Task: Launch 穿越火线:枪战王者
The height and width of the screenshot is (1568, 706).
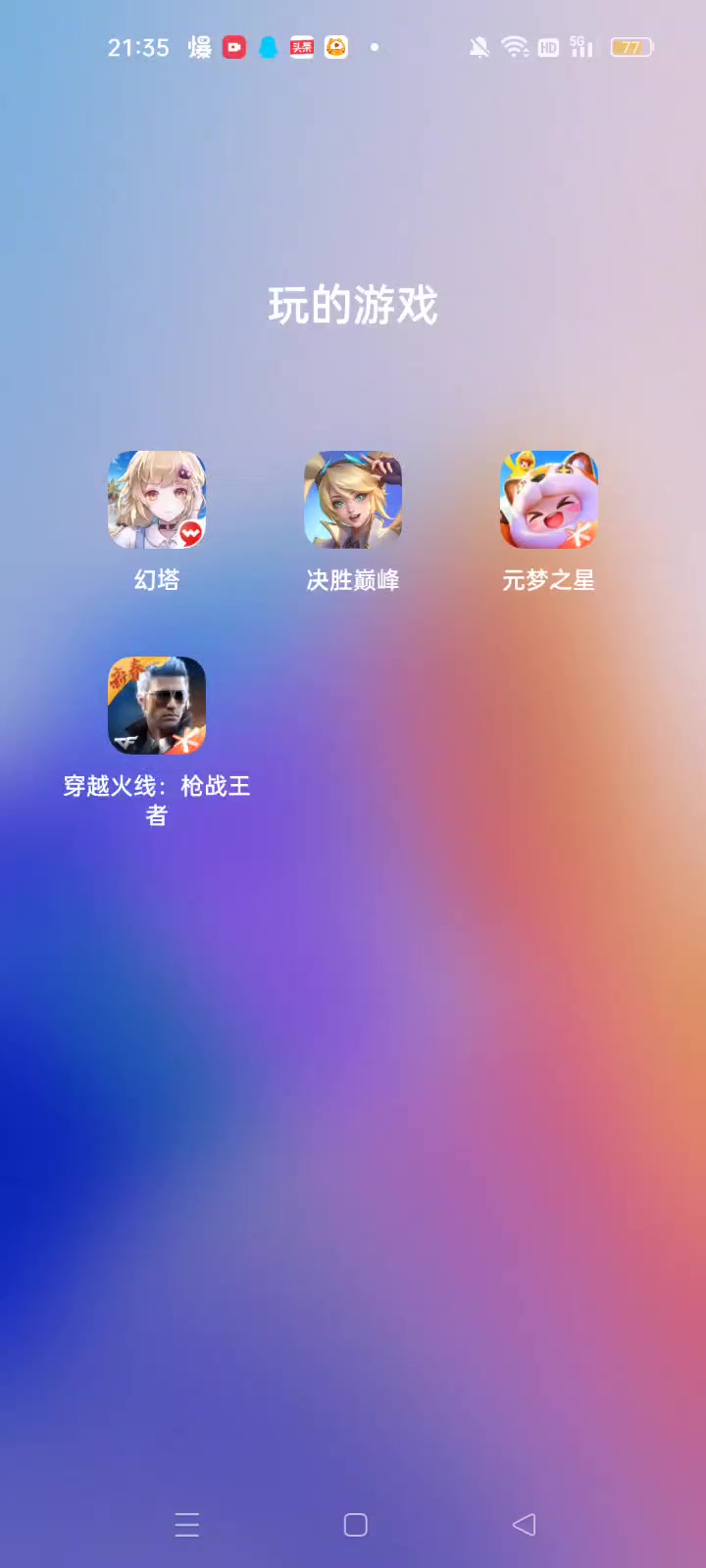Action: point(157,706)
